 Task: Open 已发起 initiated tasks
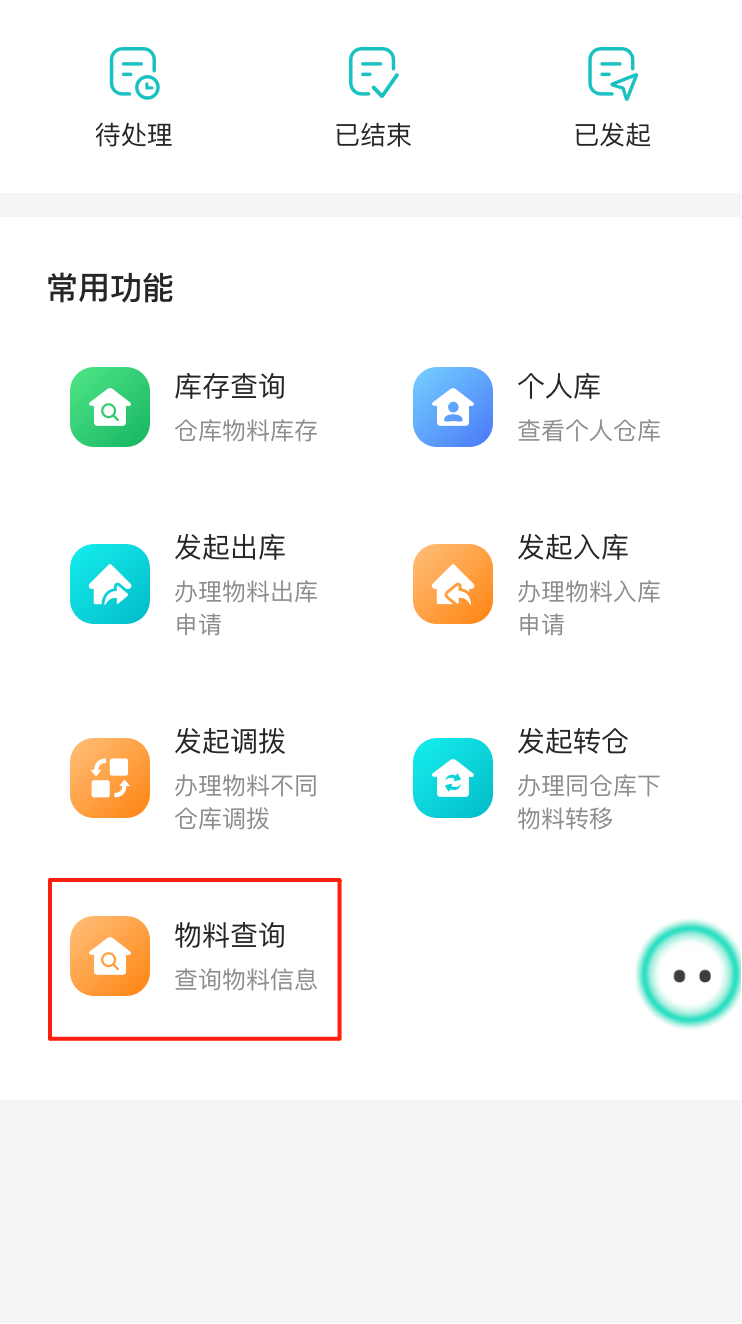[x=612, y=97]
